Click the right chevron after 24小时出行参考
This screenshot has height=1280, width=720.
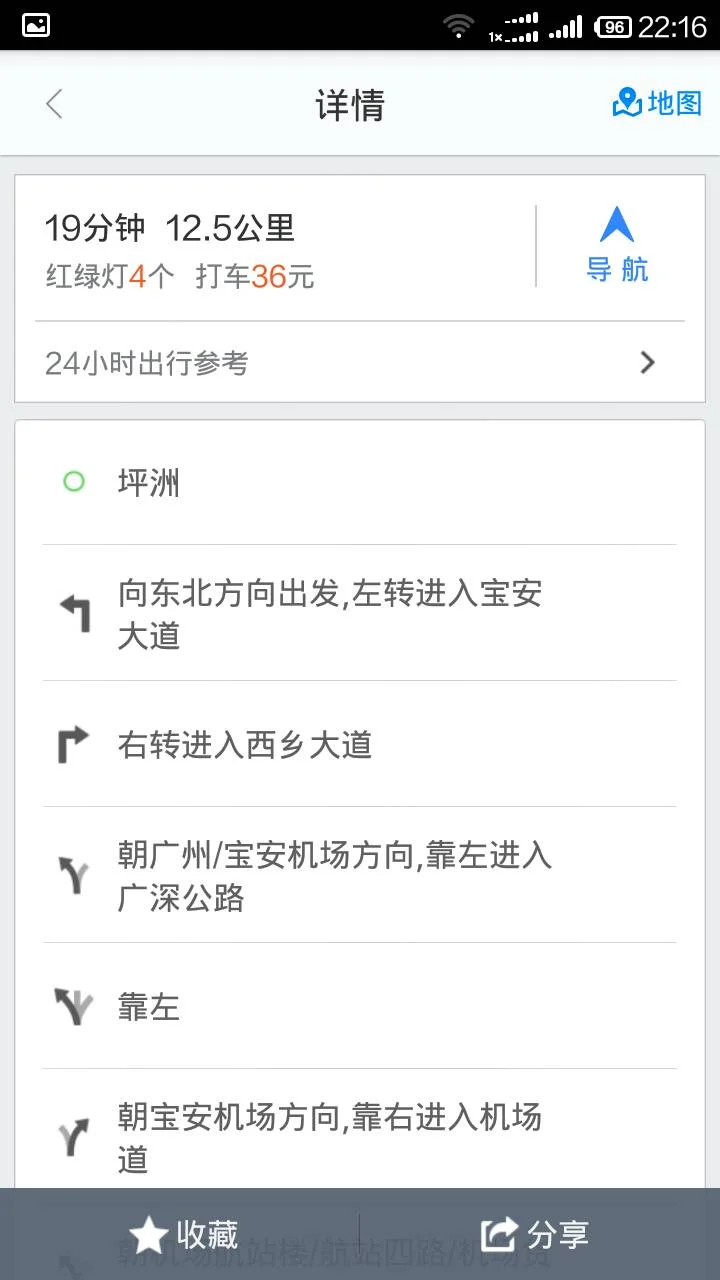[x=647, y=361]
